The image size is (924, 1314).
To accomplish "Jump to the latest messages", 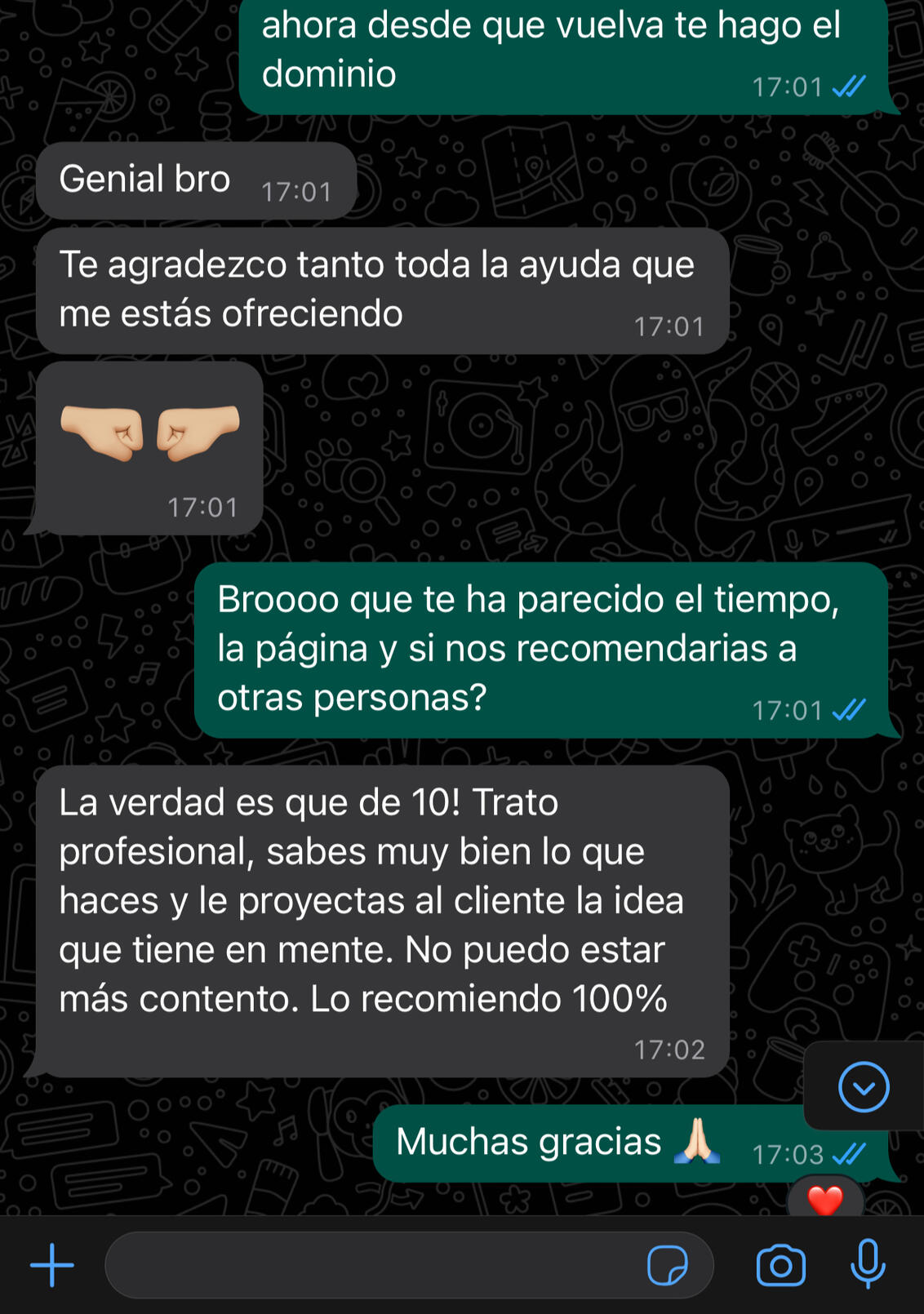I will pos(863,1087).
